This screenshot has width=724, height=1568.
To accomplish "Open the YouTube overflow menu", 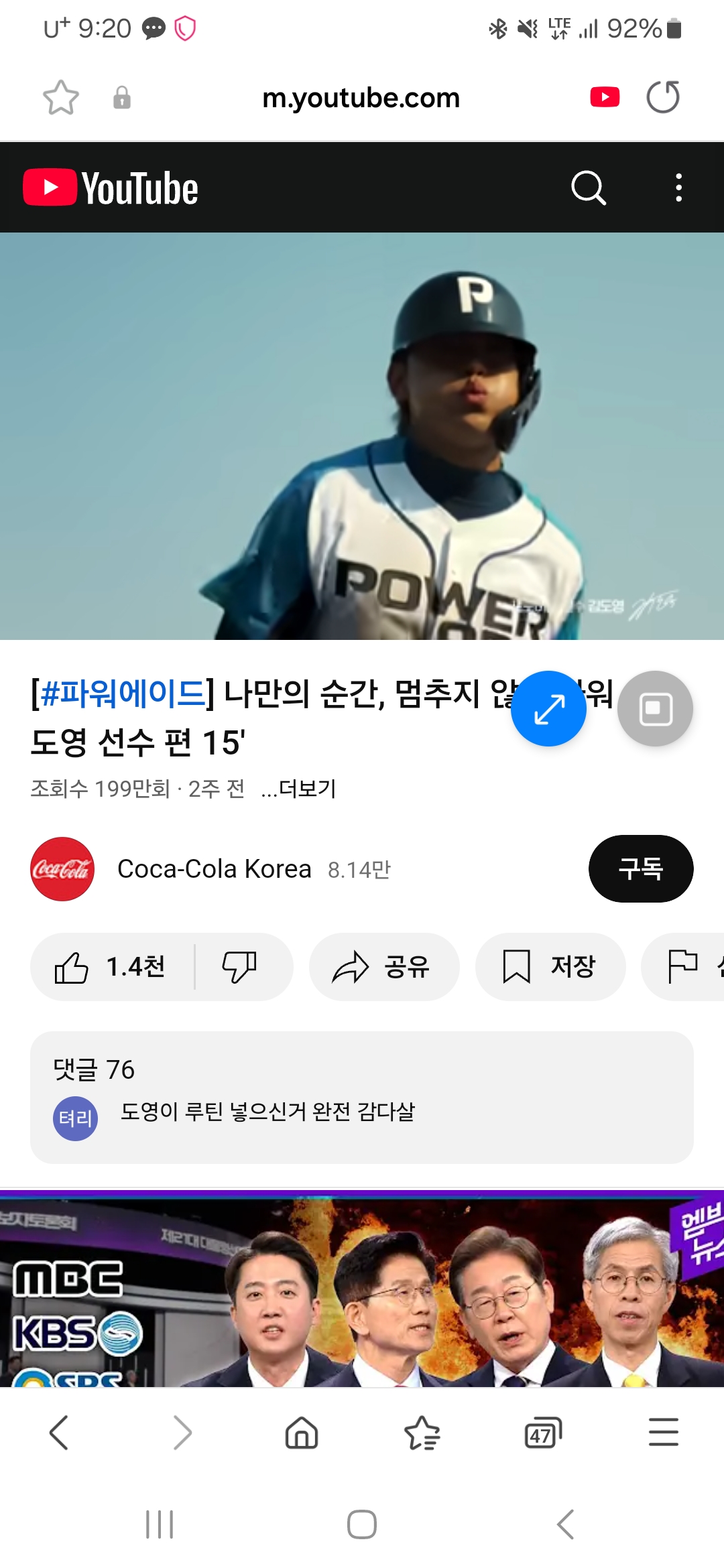I will (x=678, y=188).
